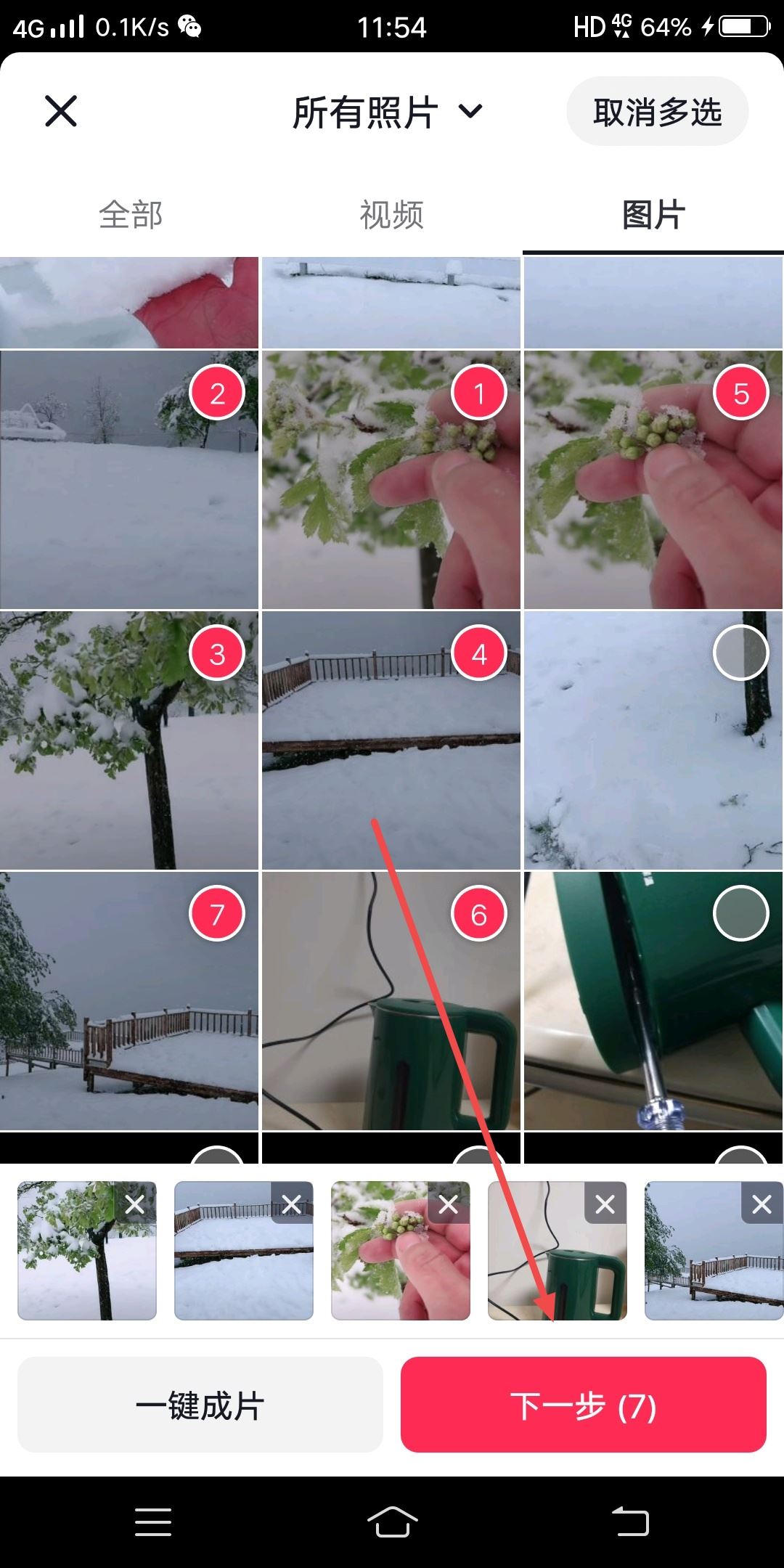Remove the green kettle thumbnail from the tray

coord(605,1204)
